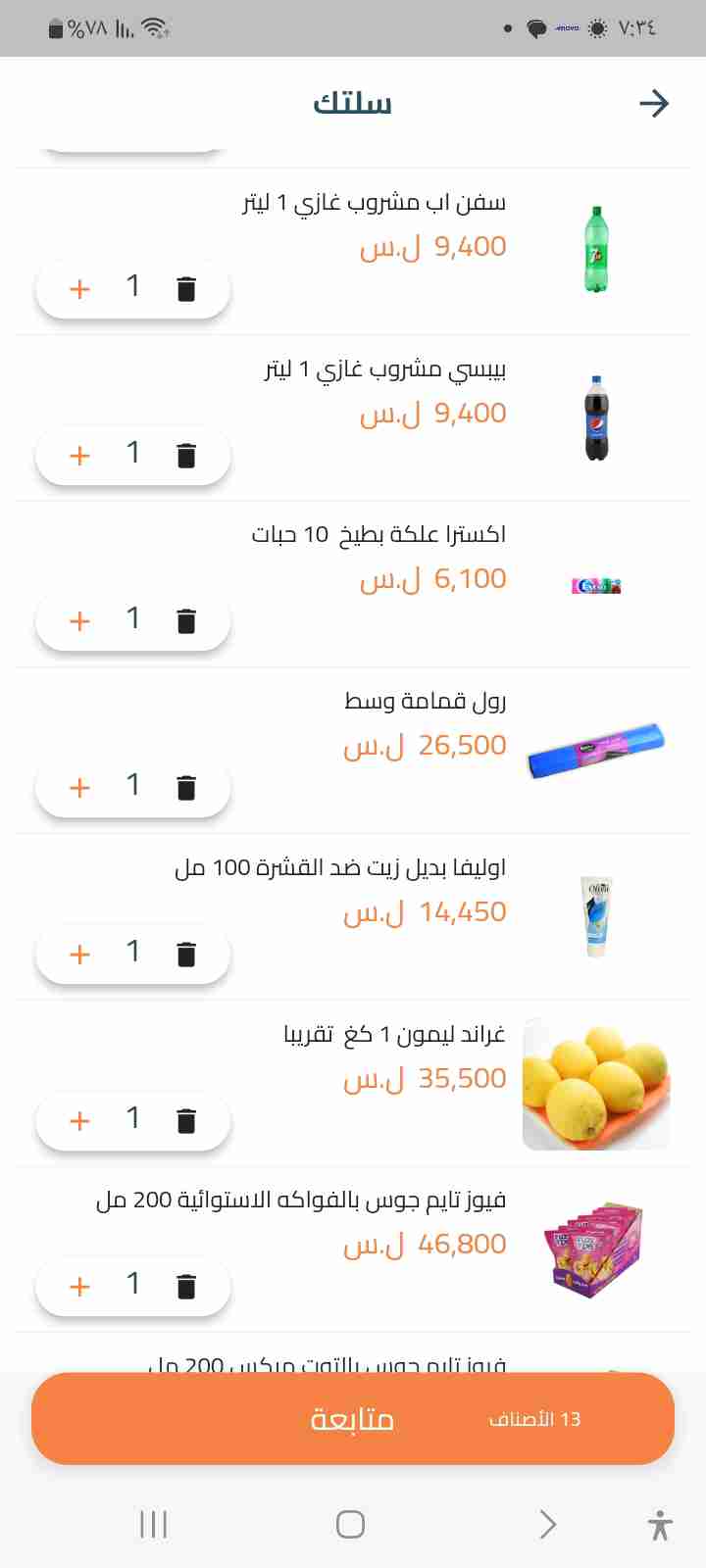Go back using the top arrow
This screenshot has height=1568, width=706.
point(653,103)
